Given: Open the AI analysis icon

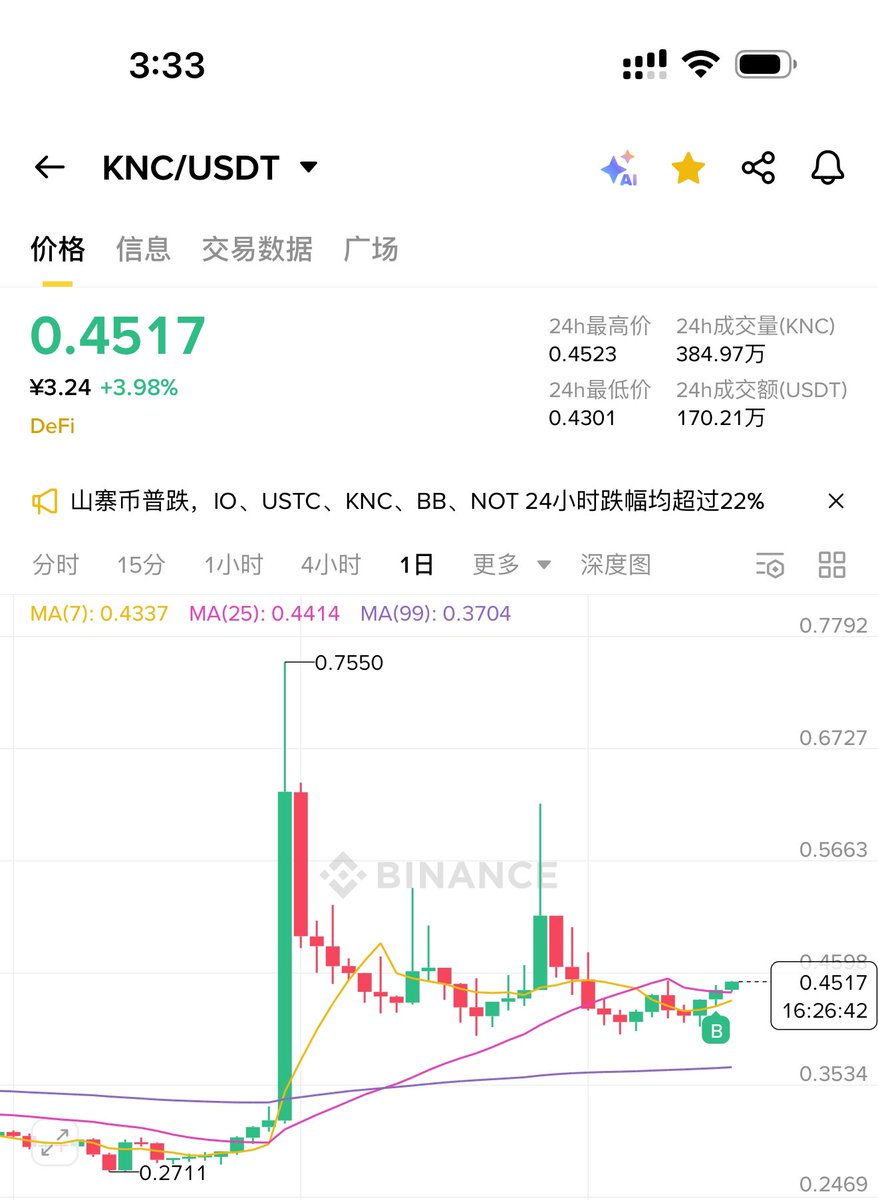Looking at the screenshot, I should pyautogui.click(x=619, y=168).
